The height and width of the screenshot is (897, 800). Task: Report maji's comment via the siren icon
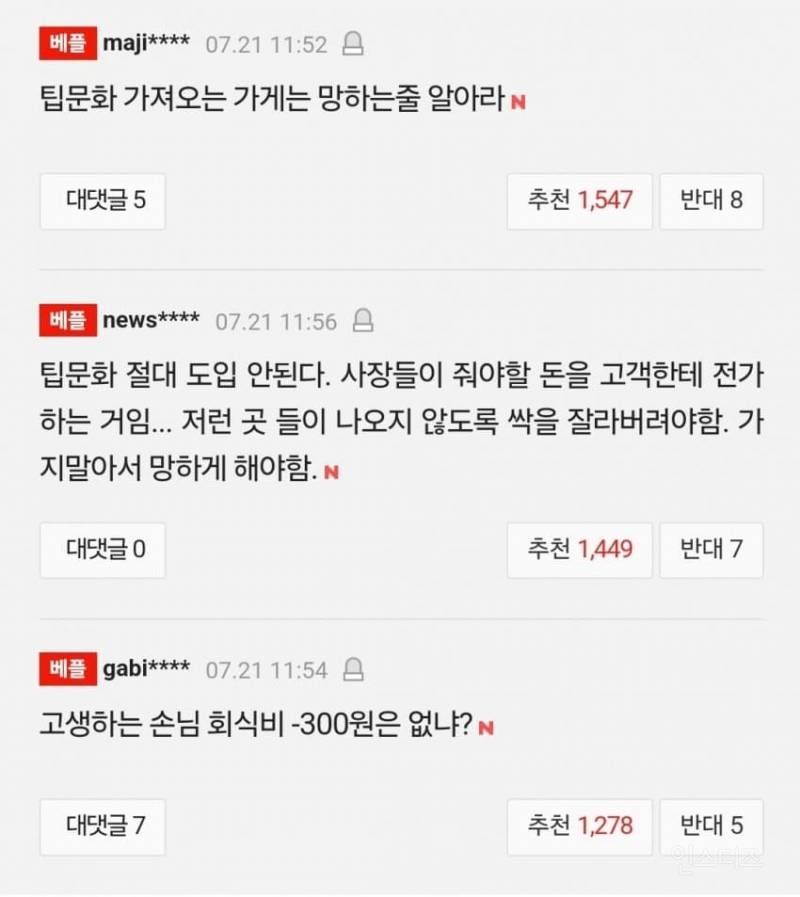[x=352, y=44]
